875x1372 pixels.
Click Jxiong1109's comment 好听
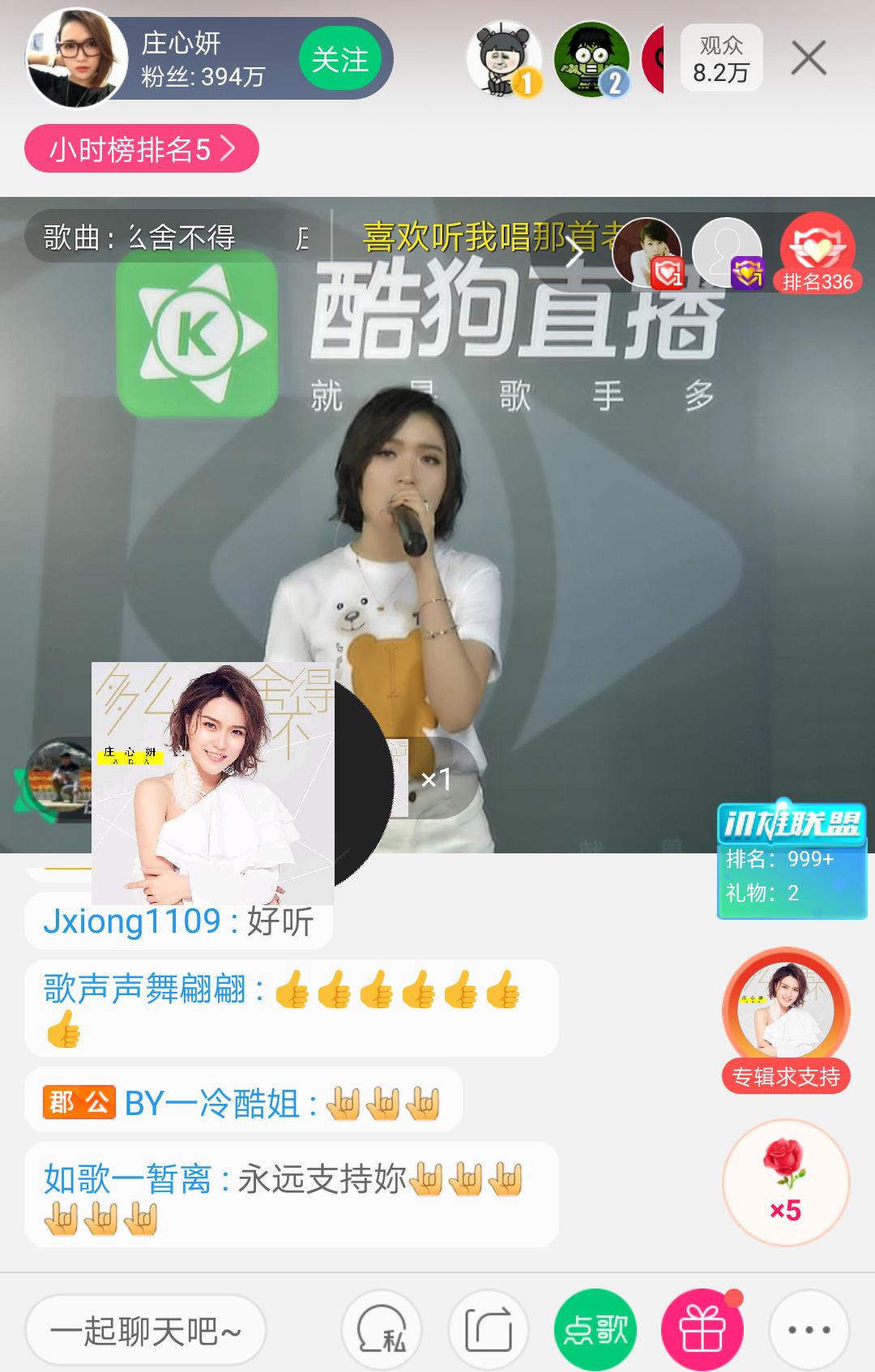pos(177,922)
